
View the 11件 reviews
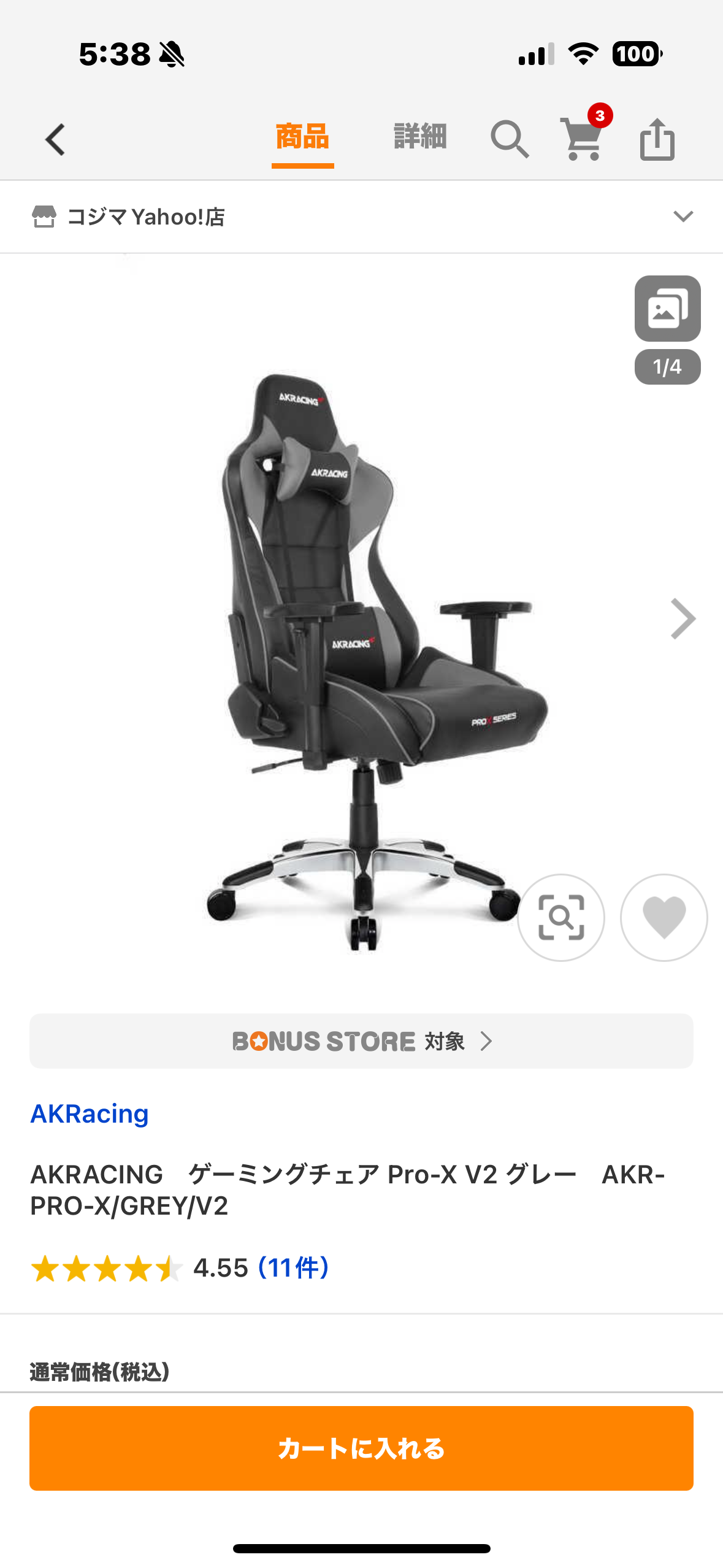tap(294, 1267)
